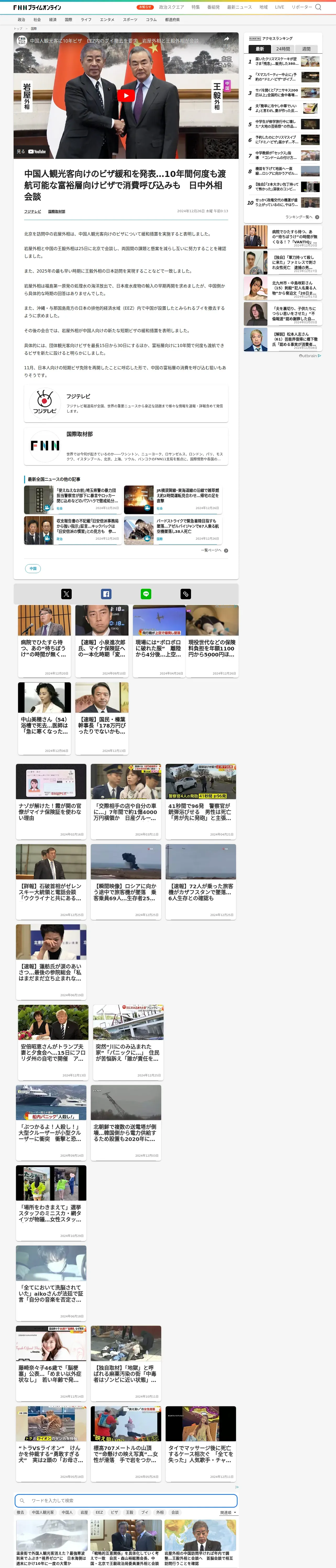Share the article on Facebook
Image resolution: width=336 pixels, height=1568 pixels.
tap(106, 594)
